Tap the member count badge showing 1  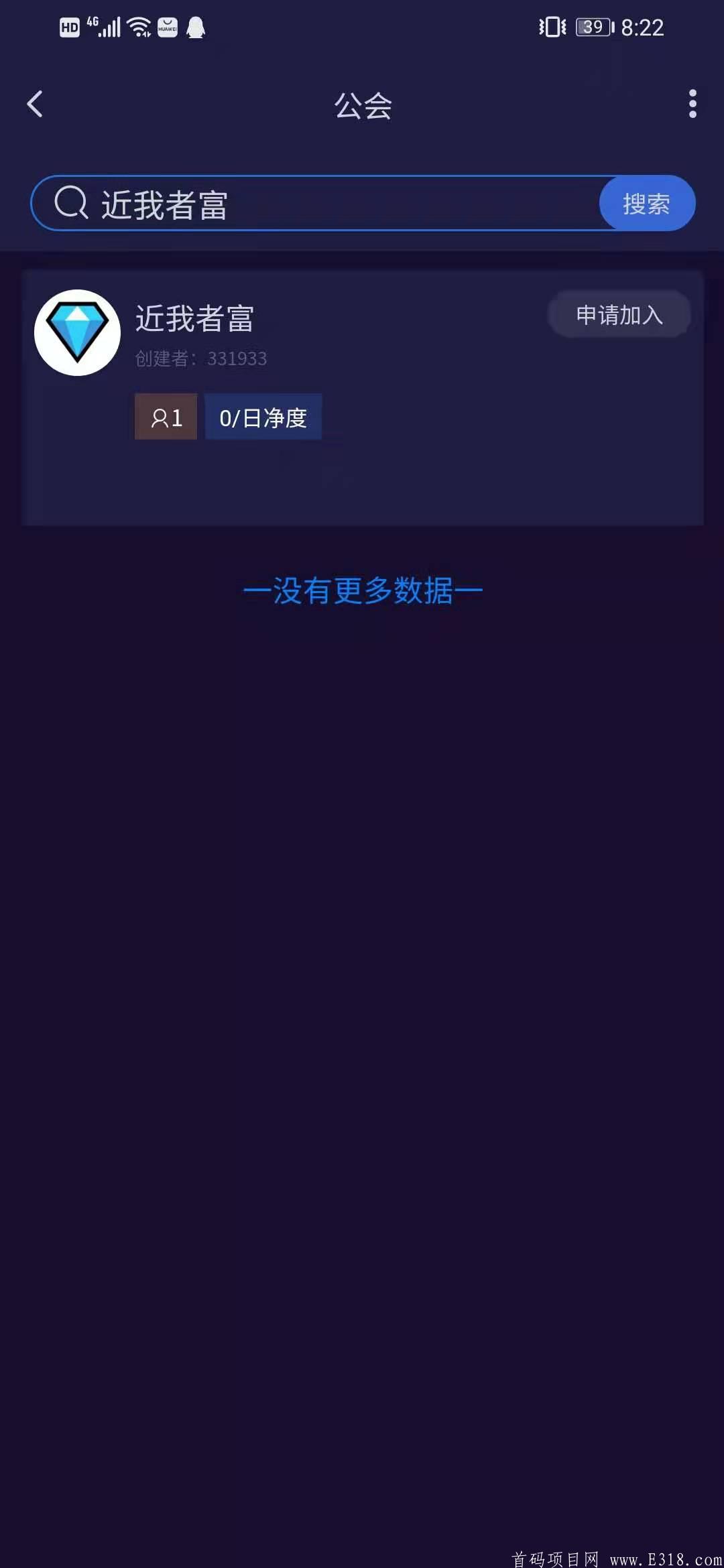click(x=165, y=417)
